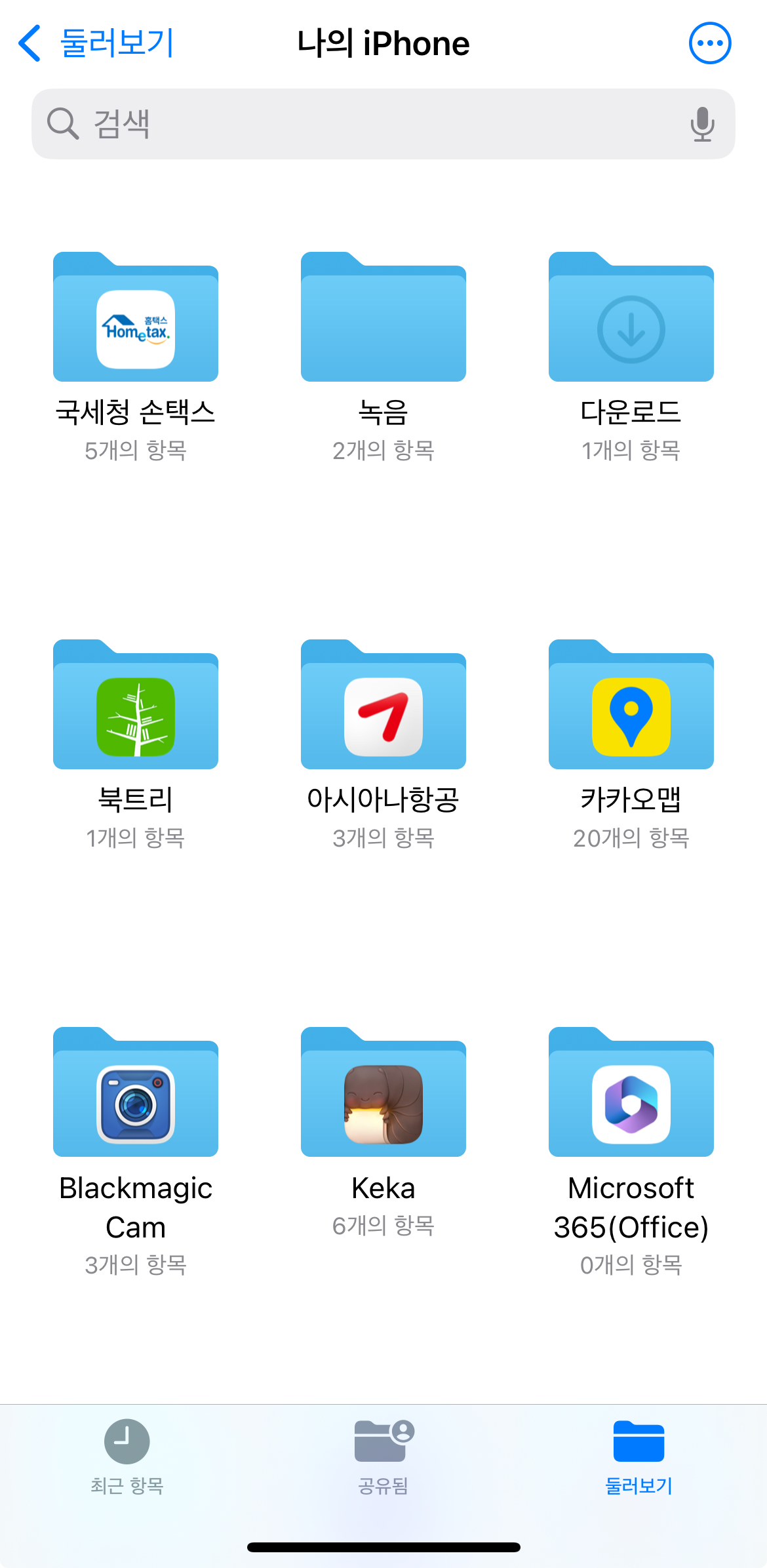
Task: Go back using the 둘러보기 back link
Action: [97, 43]
